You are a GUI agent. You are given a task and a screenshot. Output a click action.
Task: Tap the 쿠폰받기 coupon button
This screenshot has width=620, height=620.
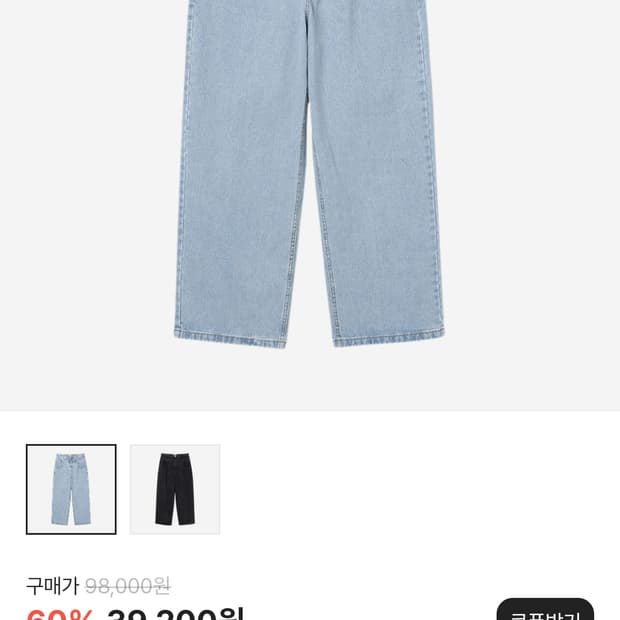[545, 610]
